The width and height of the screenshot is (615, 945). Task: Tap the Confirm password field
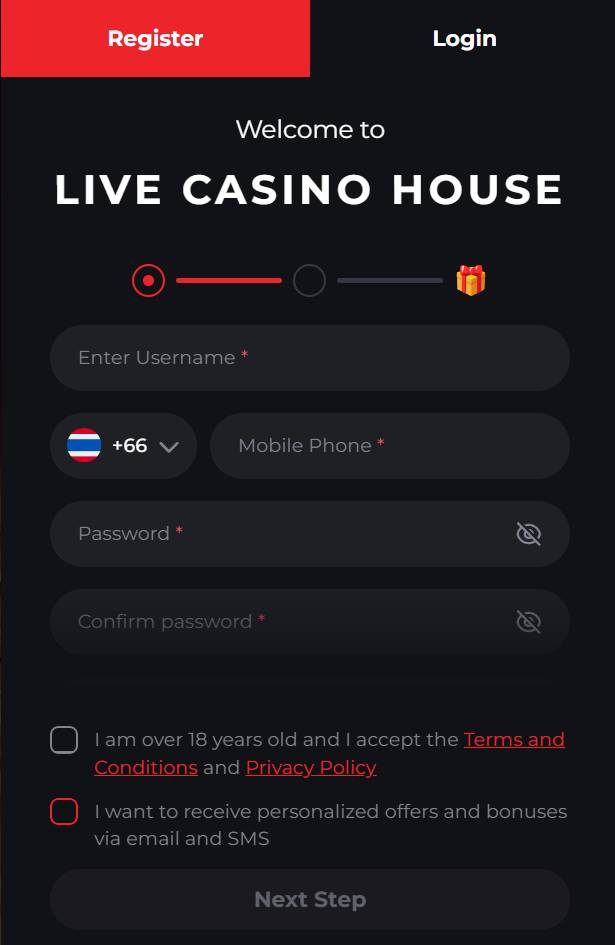(280, 622)
